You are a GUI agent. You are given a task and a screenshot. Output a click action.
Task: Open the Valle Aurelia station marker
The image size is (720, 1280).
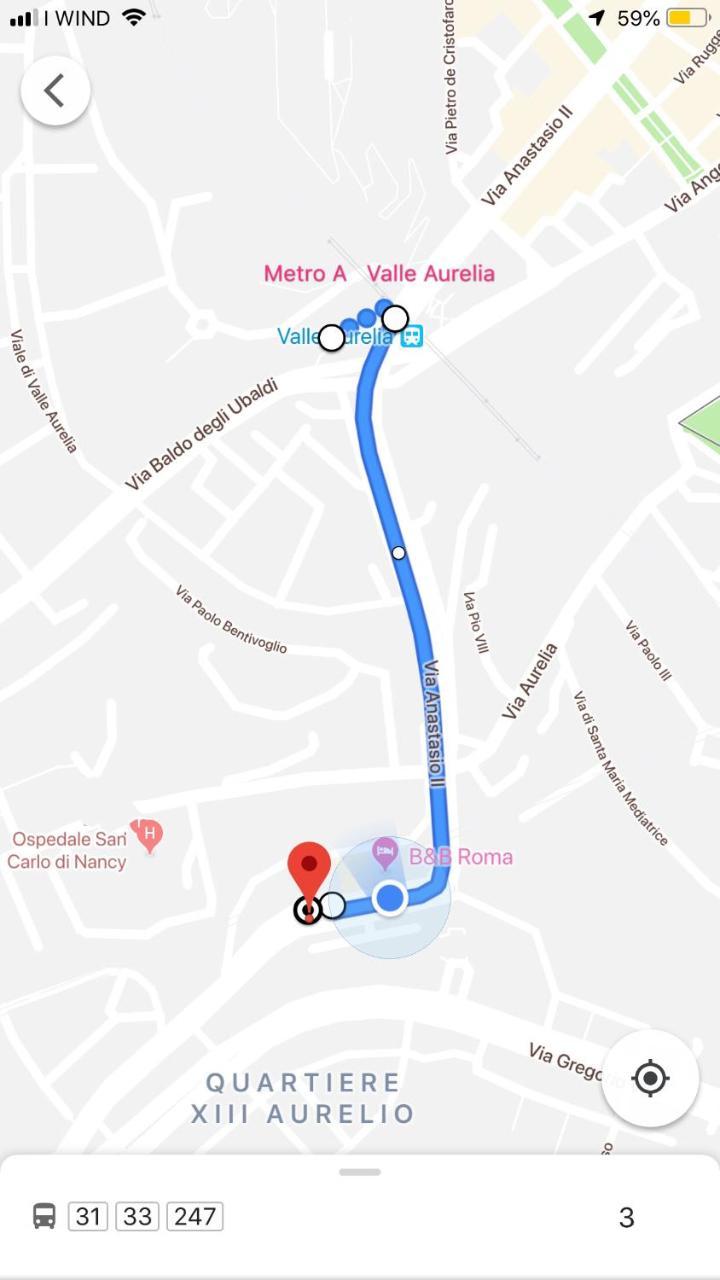point(411,337)
